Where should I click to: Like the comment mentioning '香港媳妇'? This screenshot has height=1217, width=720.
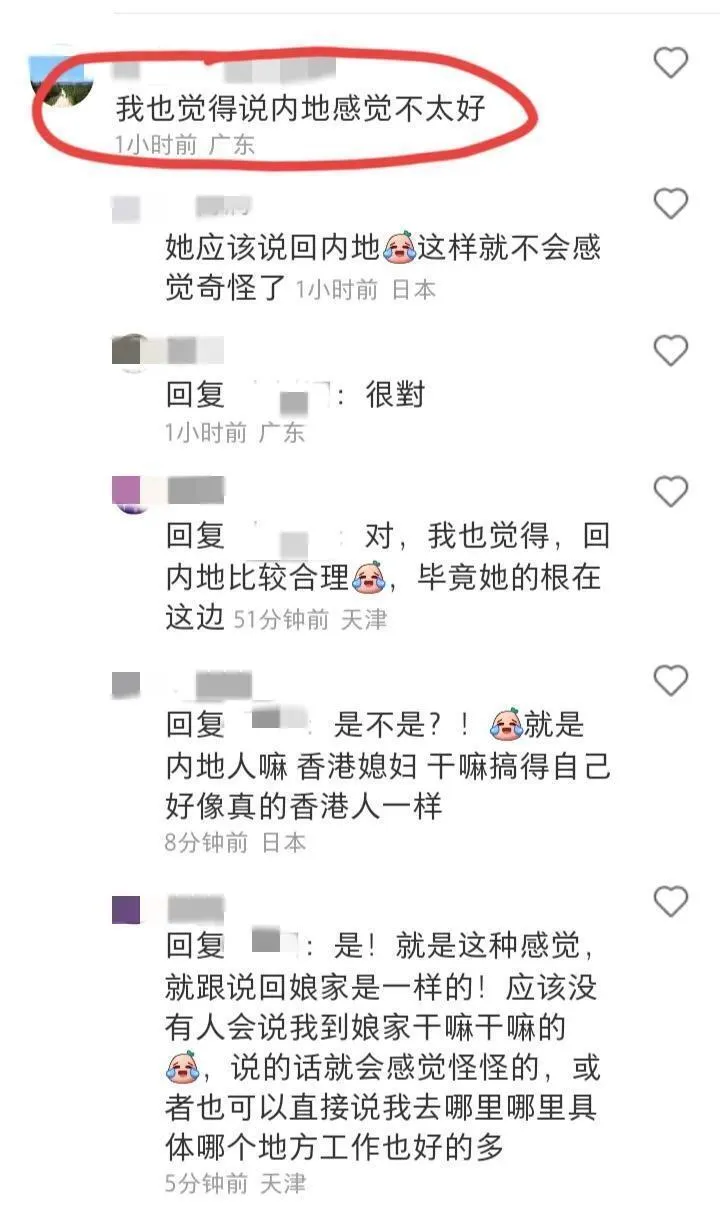671,681
